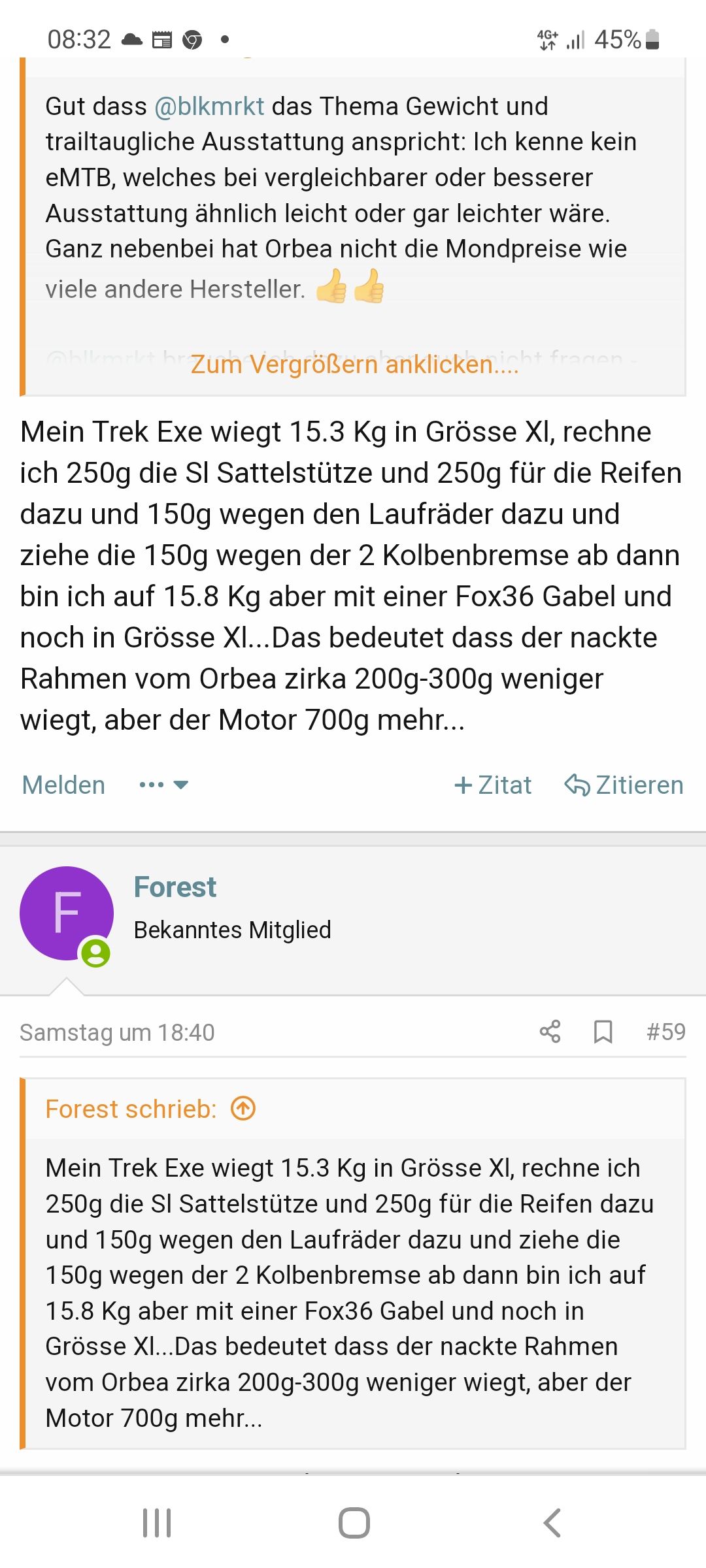Share post #59
Screen dimensions: 706x1568
(550, 1032)
